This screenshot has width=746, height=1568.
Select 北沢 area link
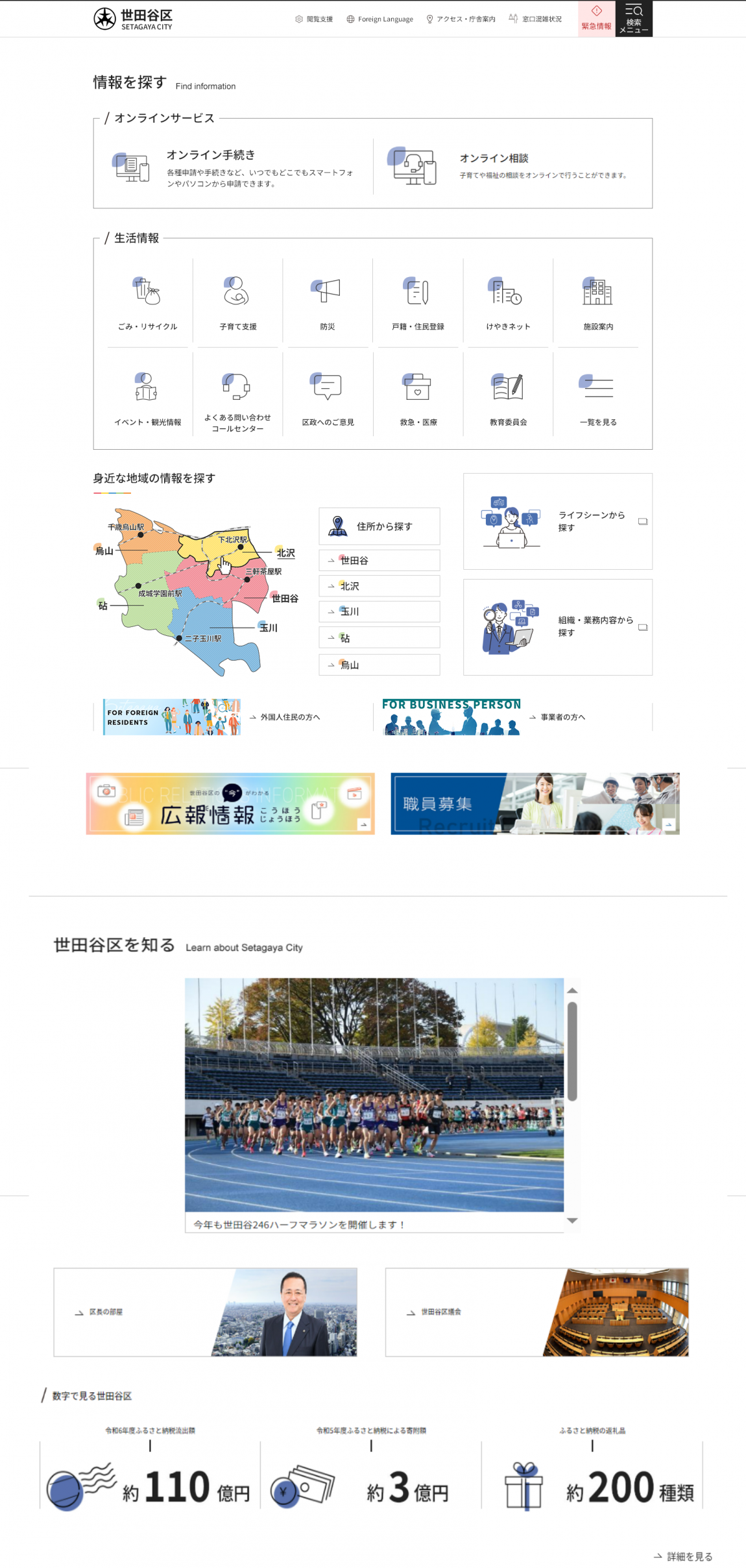pos(379,586)
